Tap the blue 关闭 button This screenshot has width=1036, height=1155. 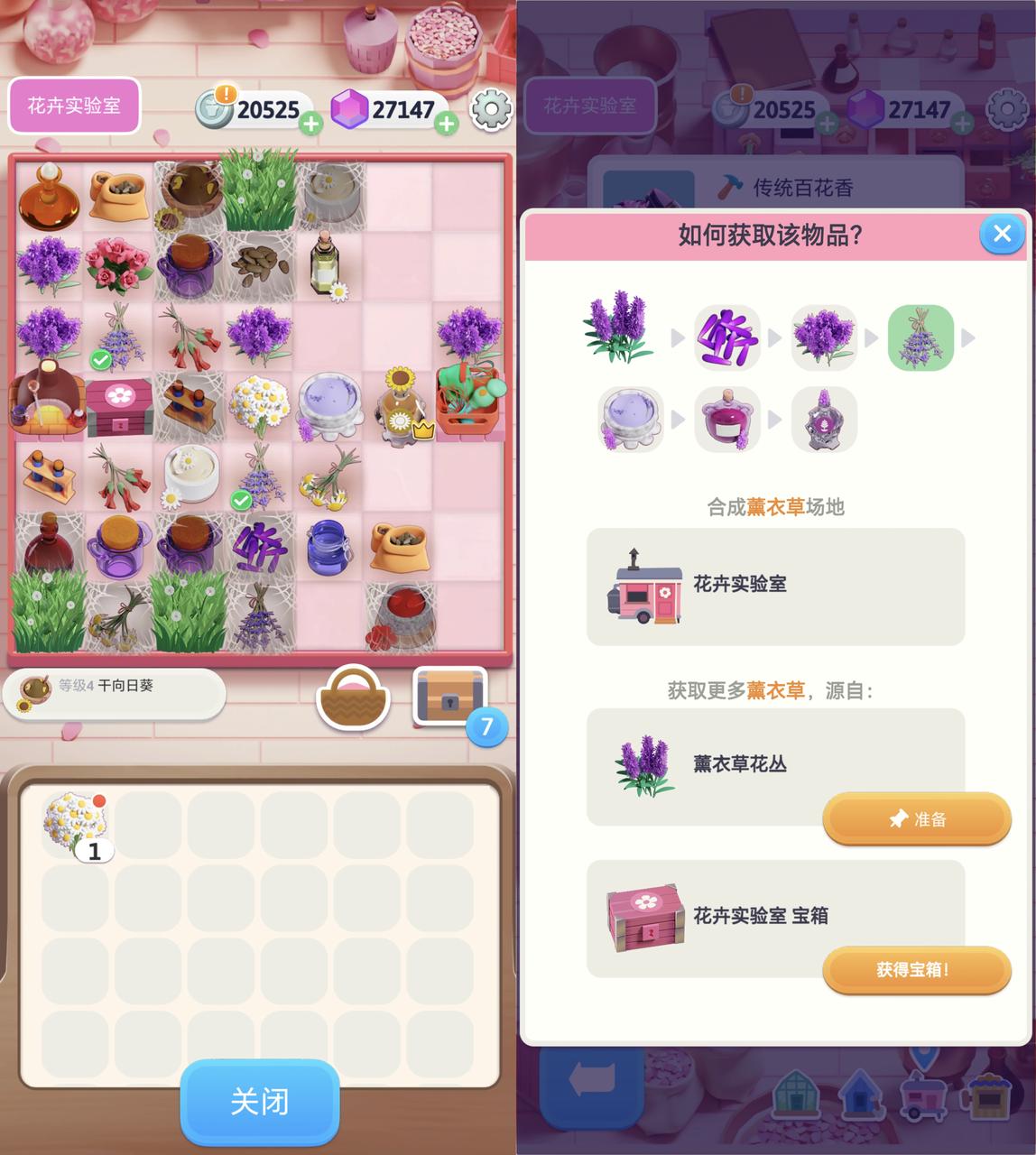260,1102
